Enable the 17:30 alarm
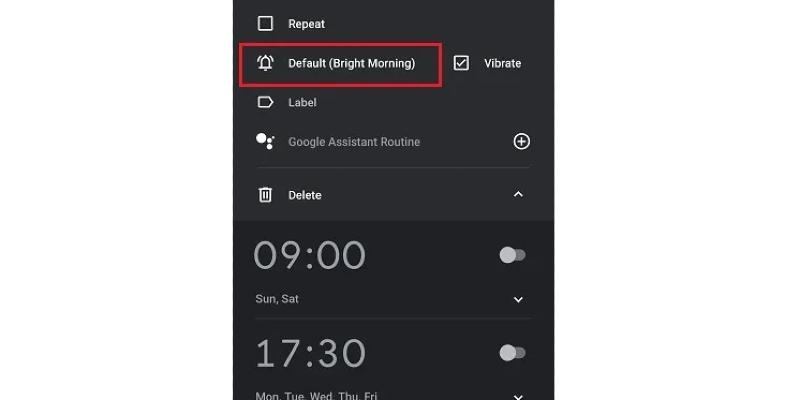Viewport: 800px width, 400px height. [x=513, y=352]
